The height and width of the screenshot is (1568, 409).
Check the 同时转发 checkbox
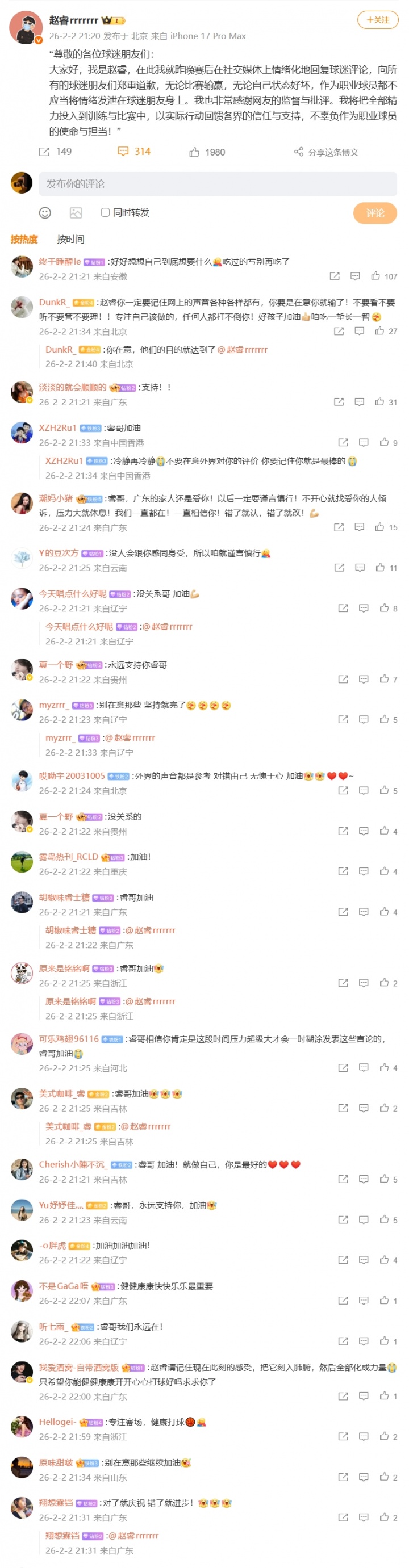(105, 212)
